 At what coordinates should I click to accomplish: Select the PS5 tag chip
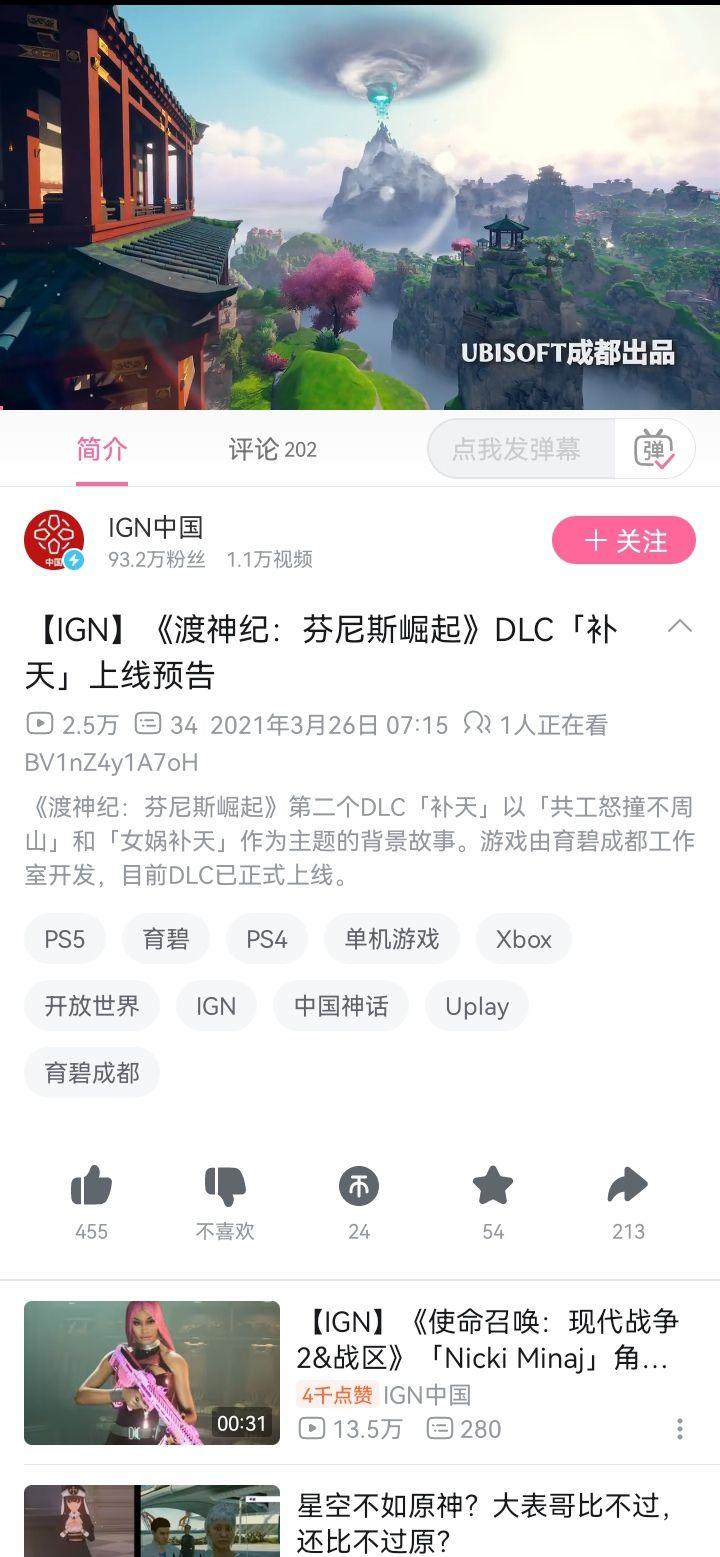click(65, 939)
